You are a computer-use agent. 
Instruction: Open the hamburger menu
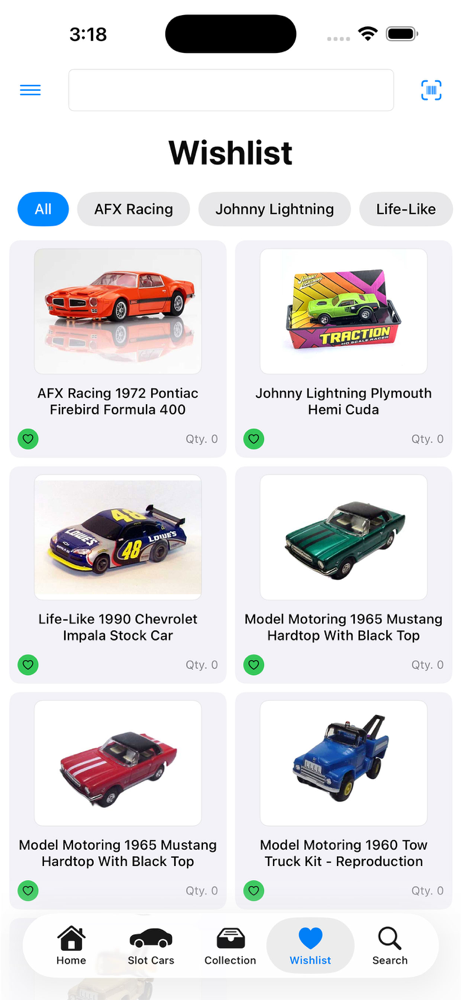click(30, 90)
